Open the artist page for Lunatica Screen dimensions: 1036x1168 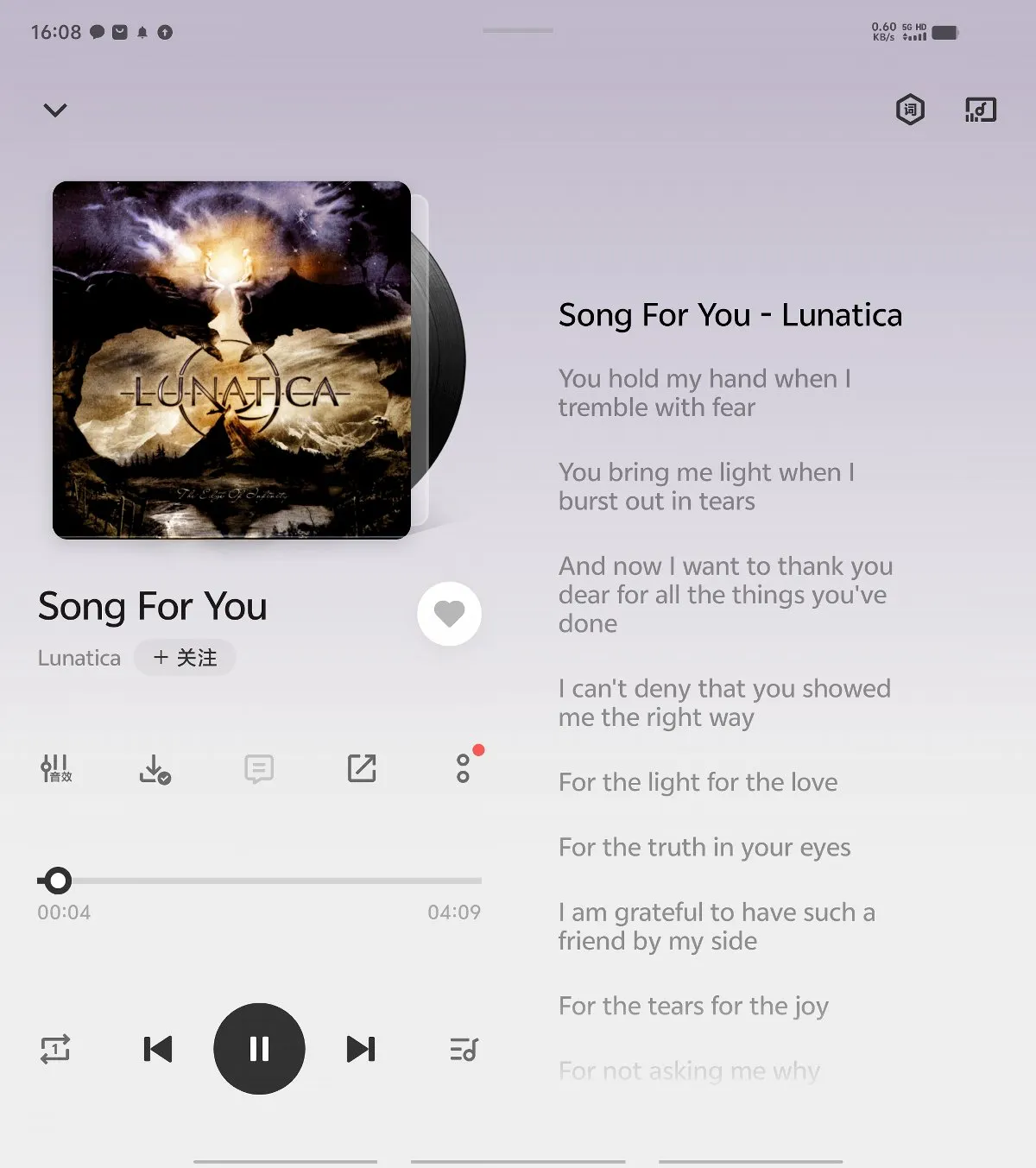click(79, 658)
